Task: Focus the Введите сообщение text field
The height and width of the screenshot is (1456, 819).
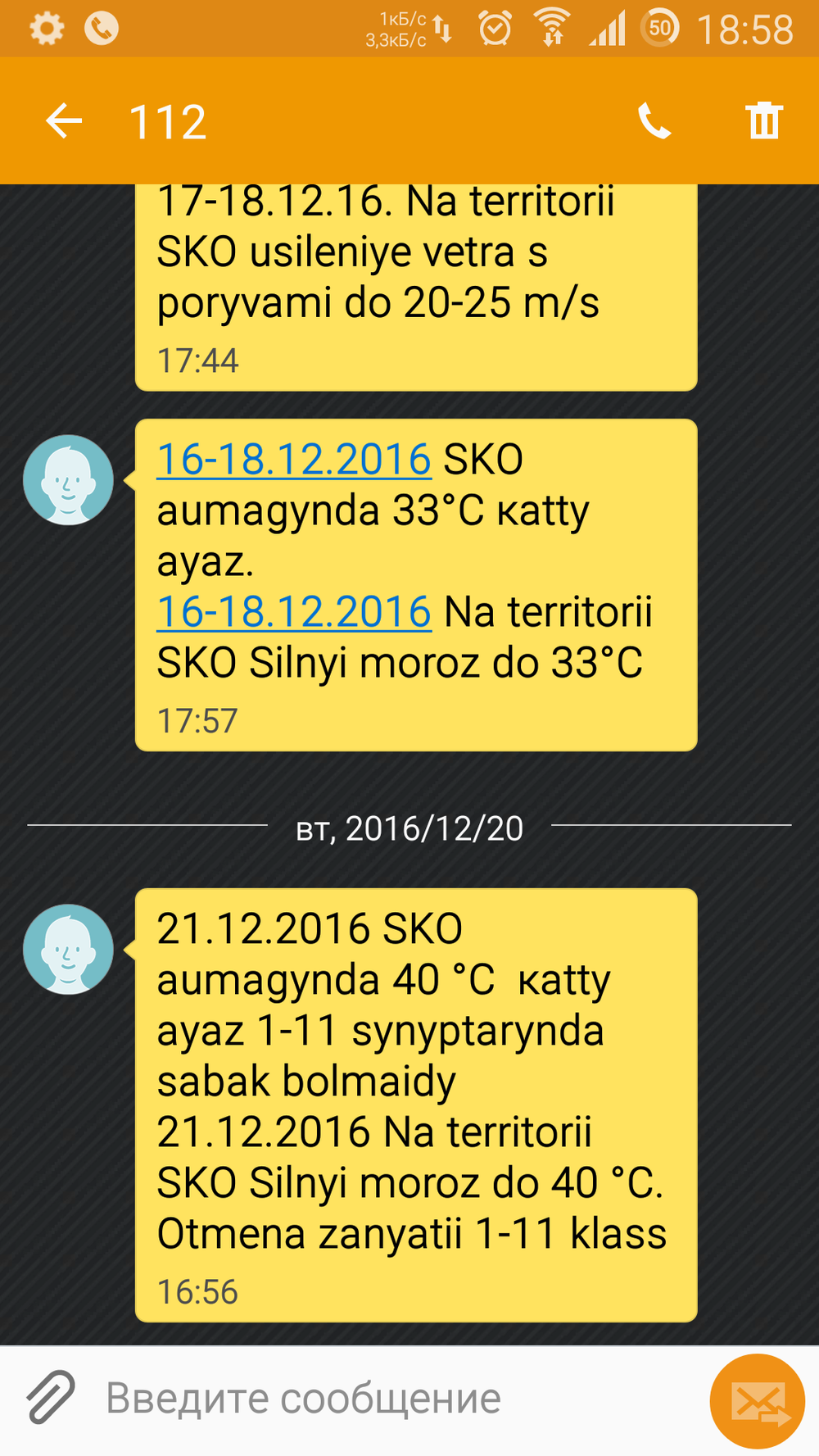Action: click(393, 1398)
